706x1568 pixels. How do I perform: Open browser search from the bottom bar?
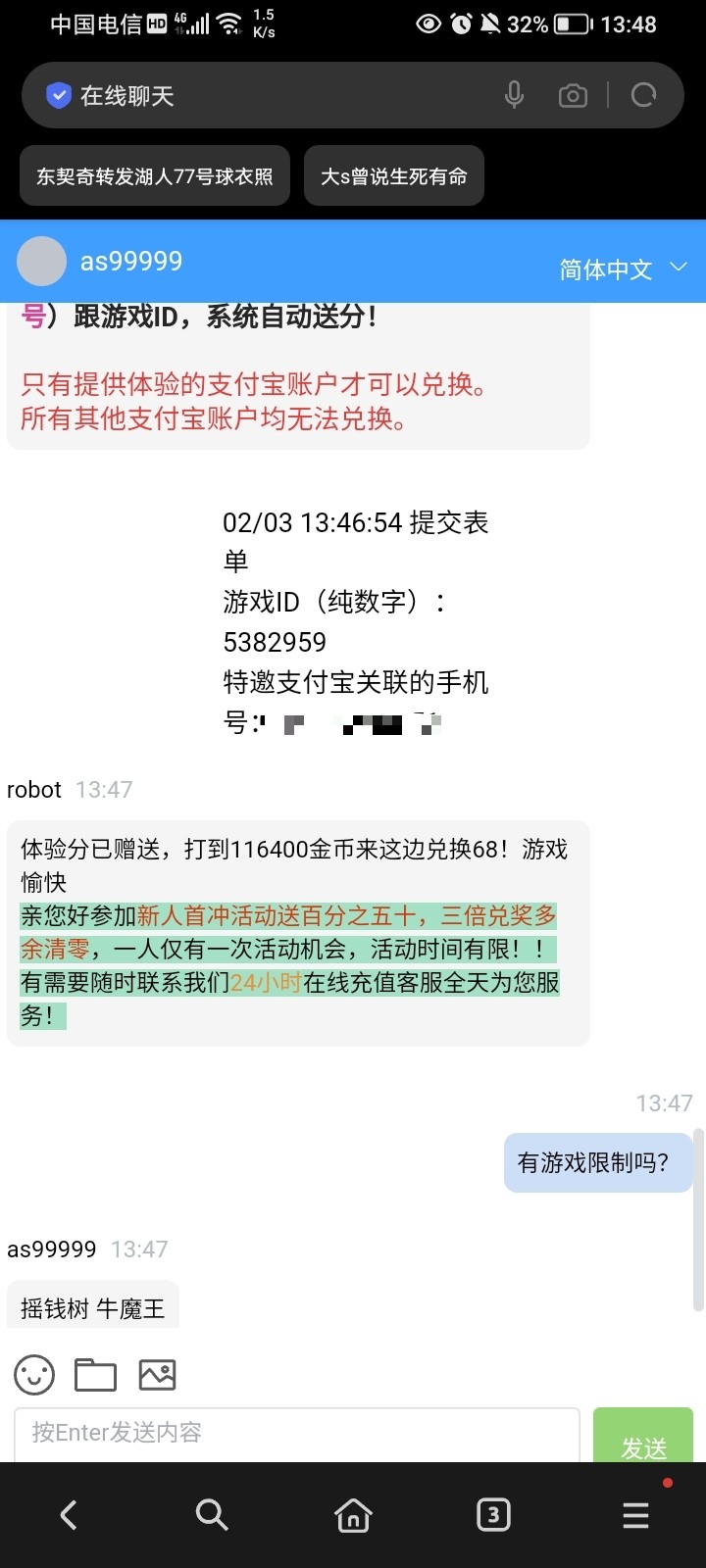tap(211, 1515)
